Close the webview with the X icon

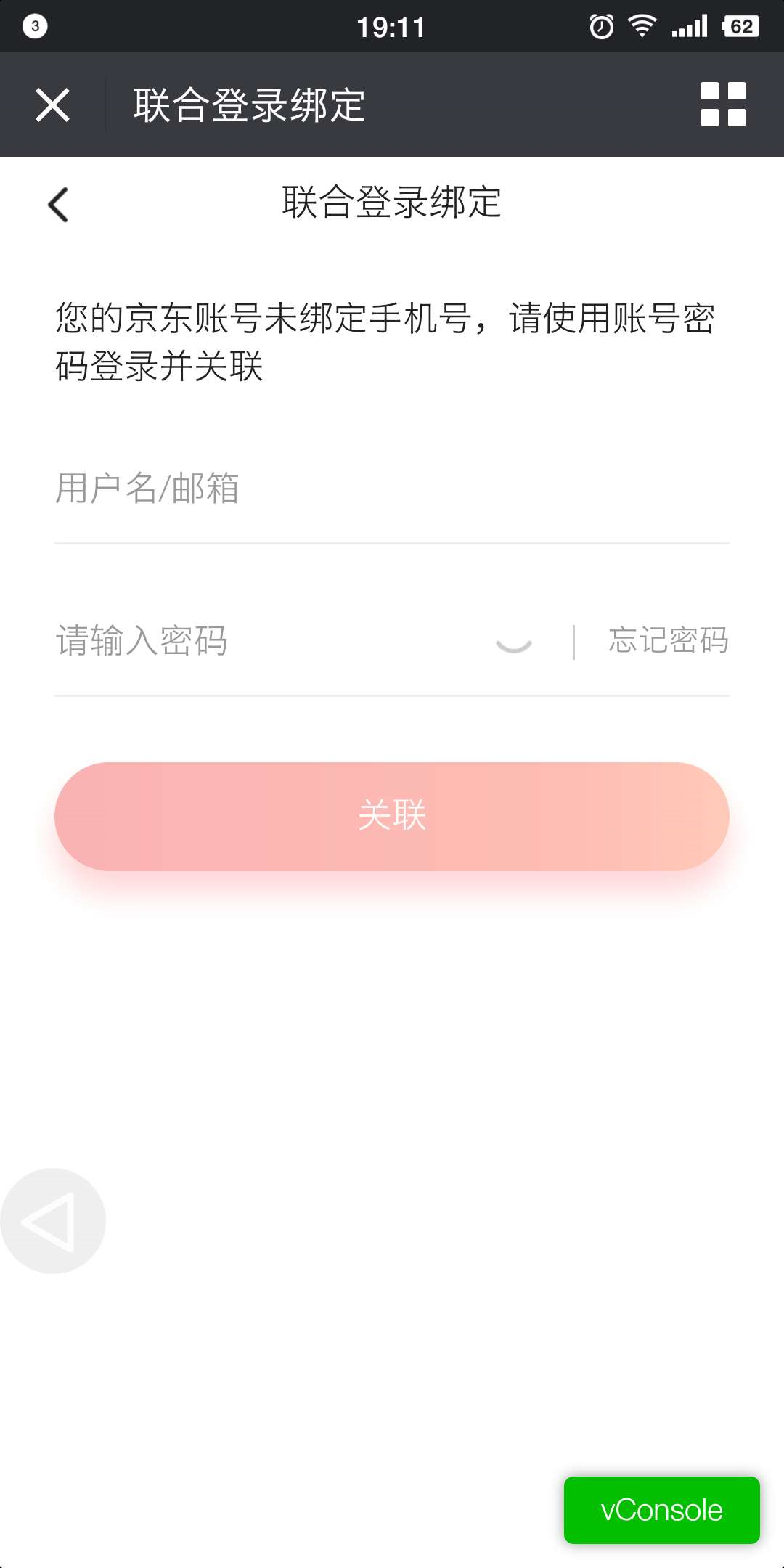tap(52, 105)
